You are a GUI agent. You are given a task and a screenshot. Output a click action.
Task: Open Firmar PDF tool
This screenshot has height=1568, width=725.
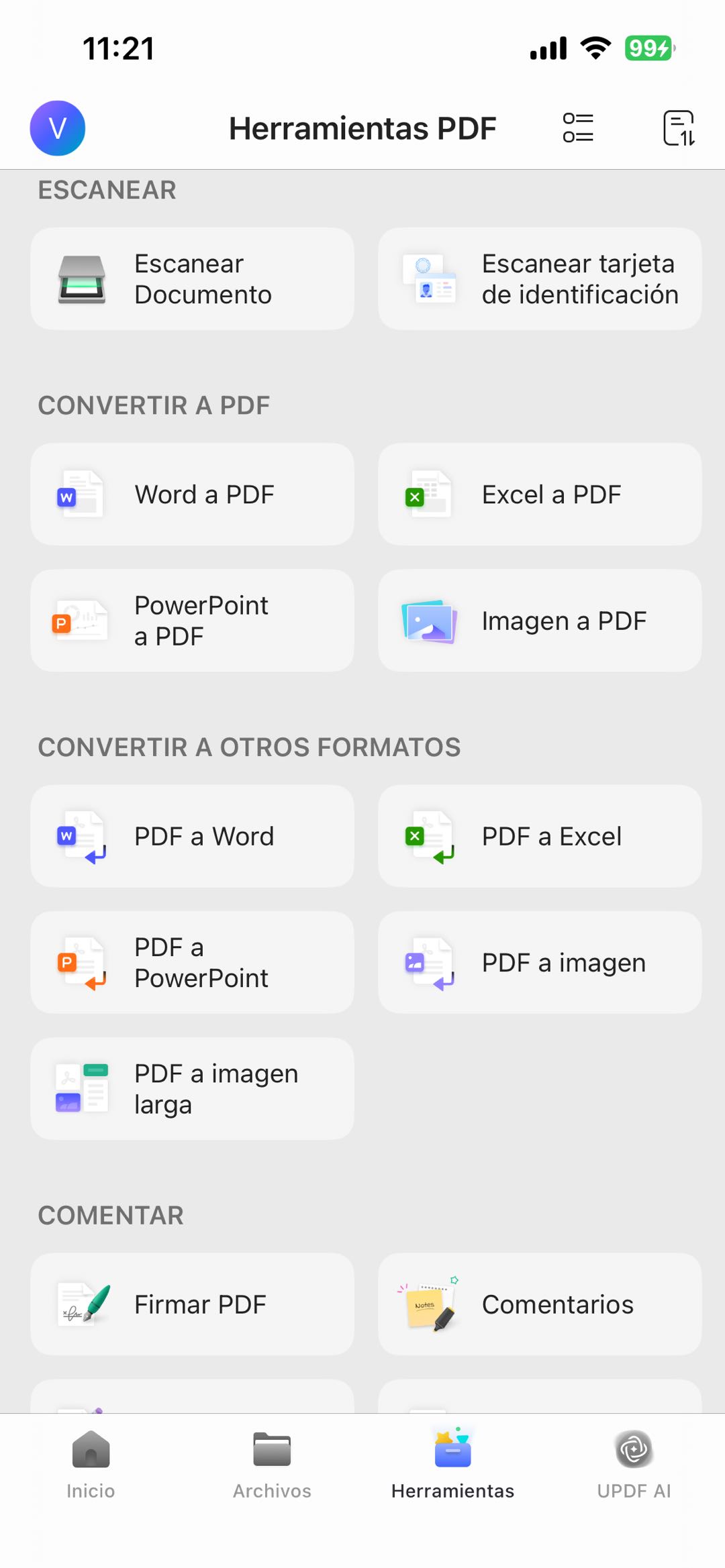[x=192, y=1304]
